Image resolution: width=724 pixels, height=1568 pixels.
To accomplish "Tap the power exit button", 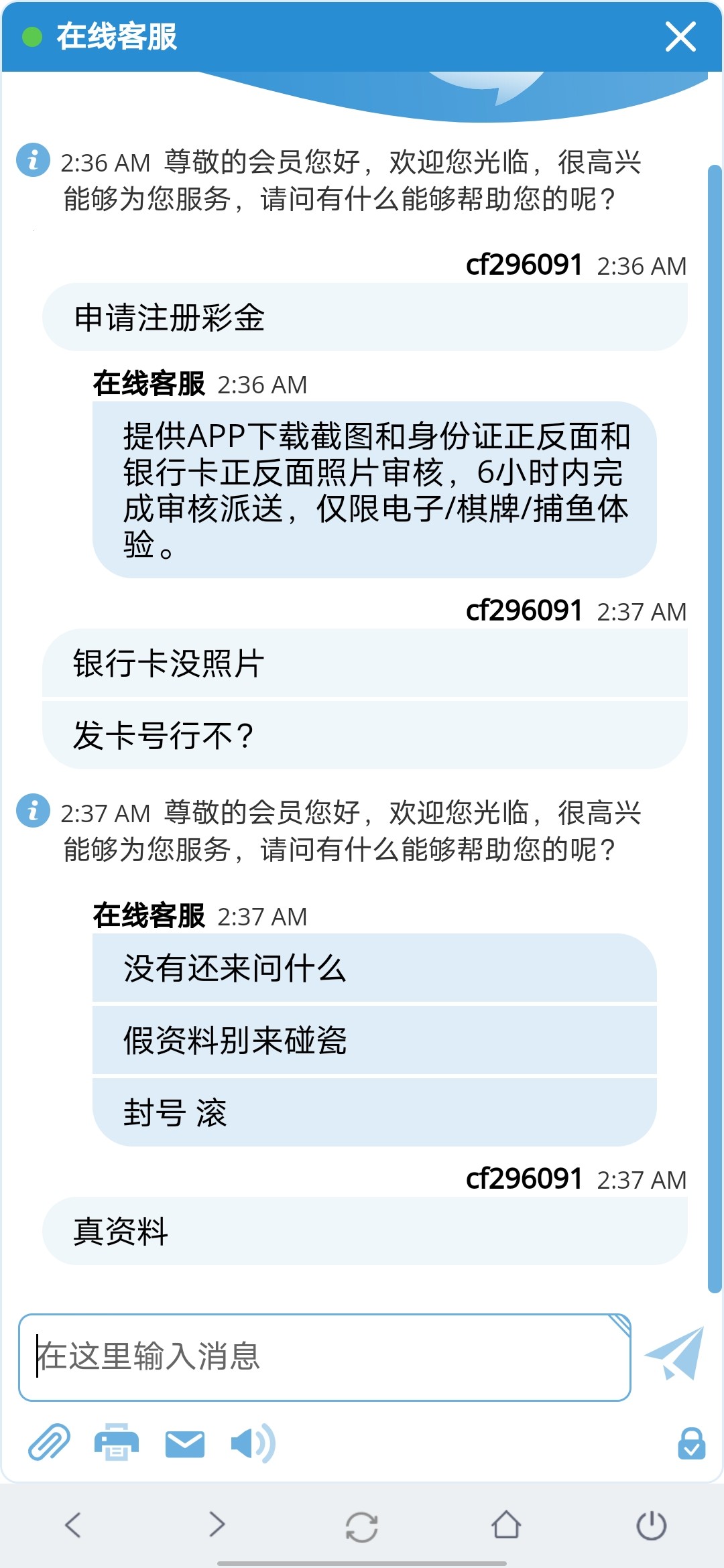I will tap(651, 1526).
